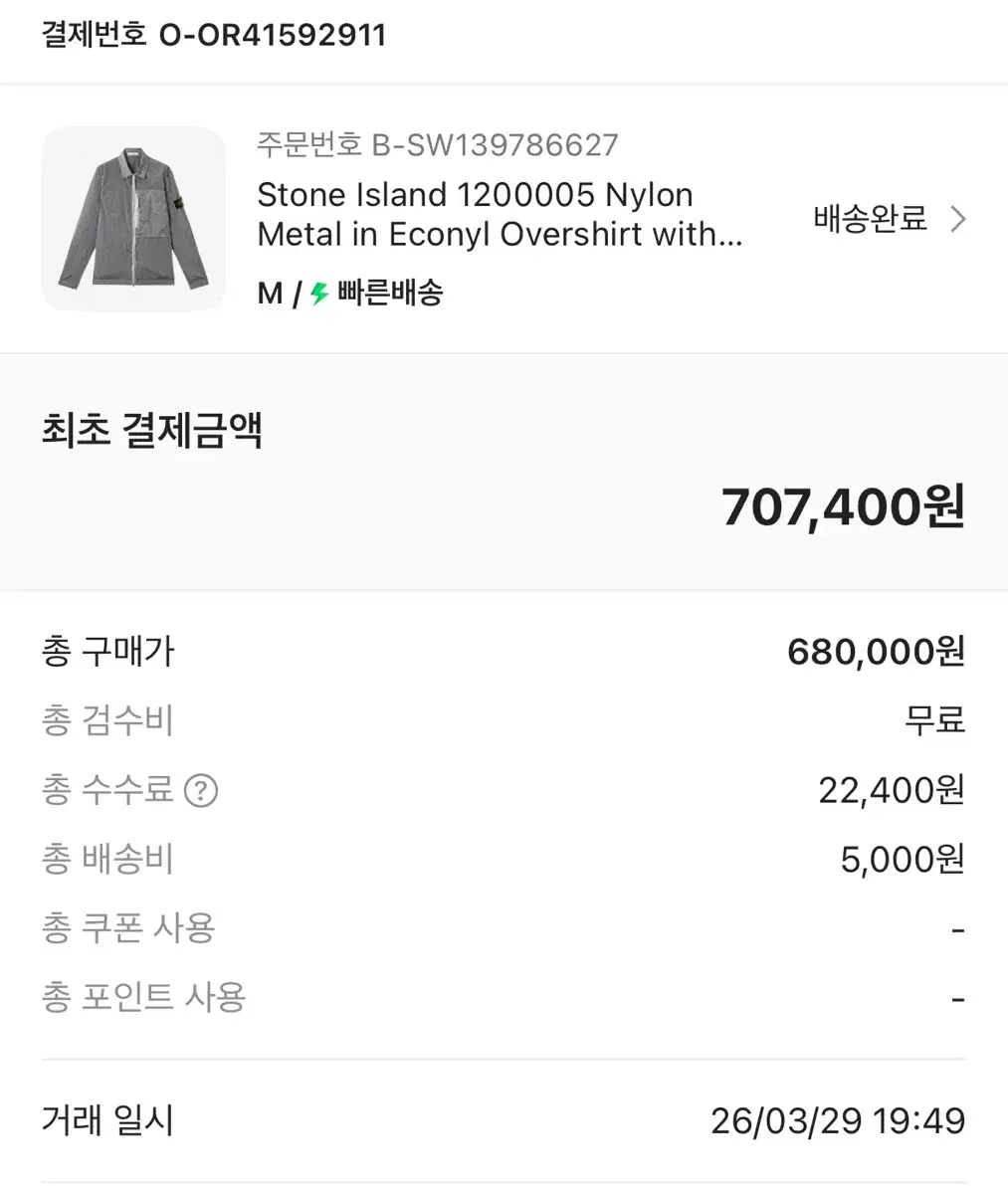Image resolution: width=1008 pixels, height=1194 pixels.
Task: Select the 거래 일시 transaction date label
Action: click(105, 1121)
